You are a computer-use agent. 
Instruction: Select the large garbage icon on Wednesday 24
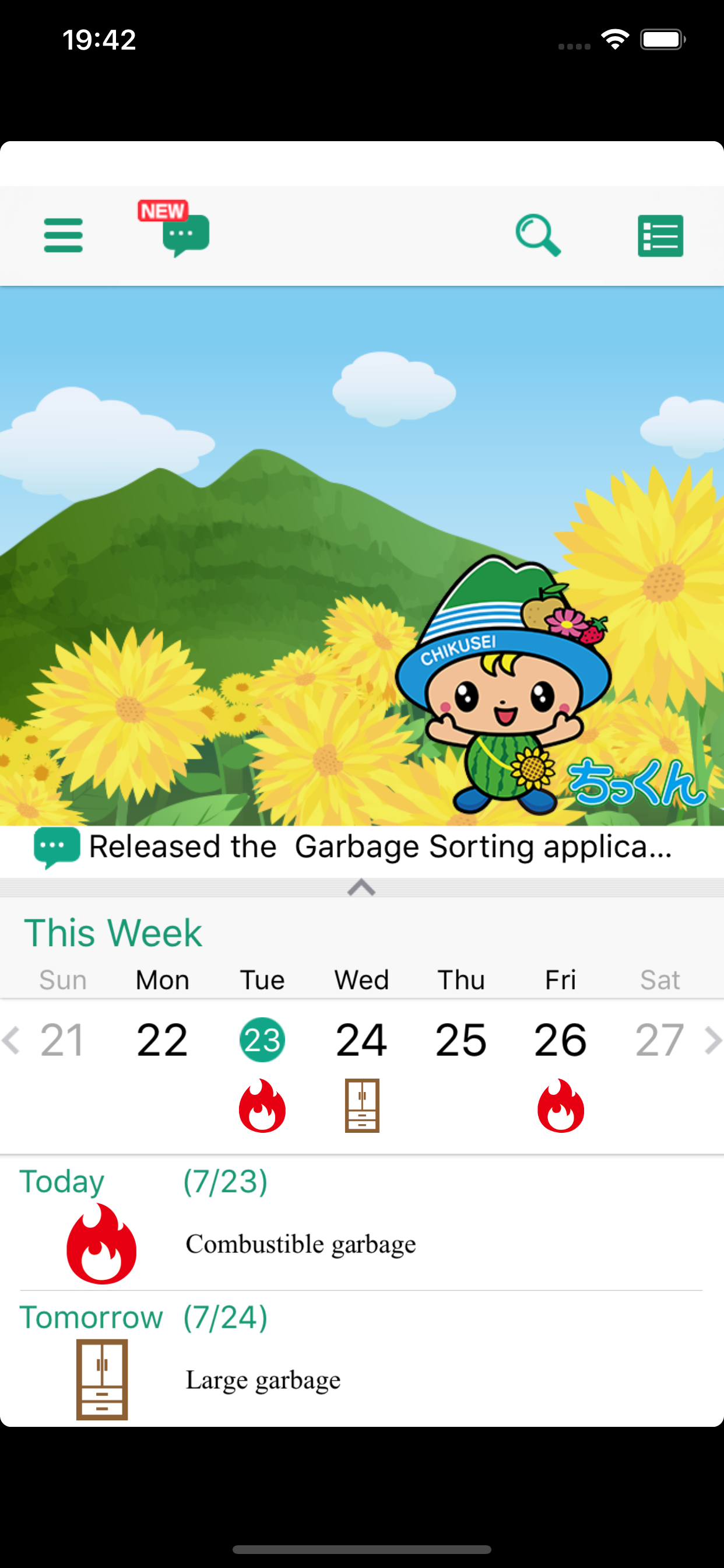pos(361,1105)
